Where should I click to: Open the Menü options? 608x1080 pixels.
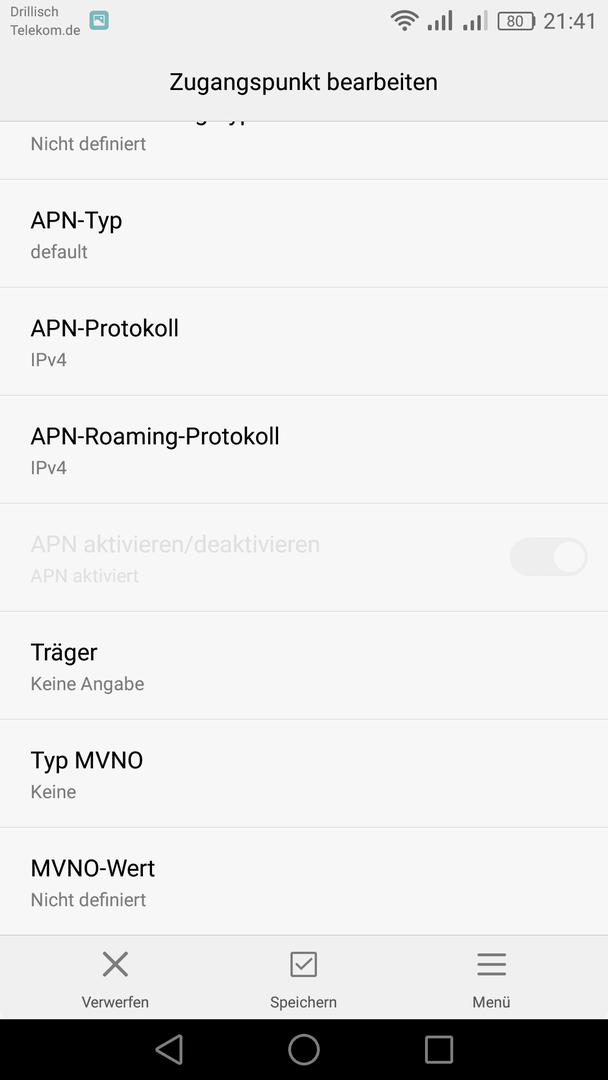coord(492,979)
